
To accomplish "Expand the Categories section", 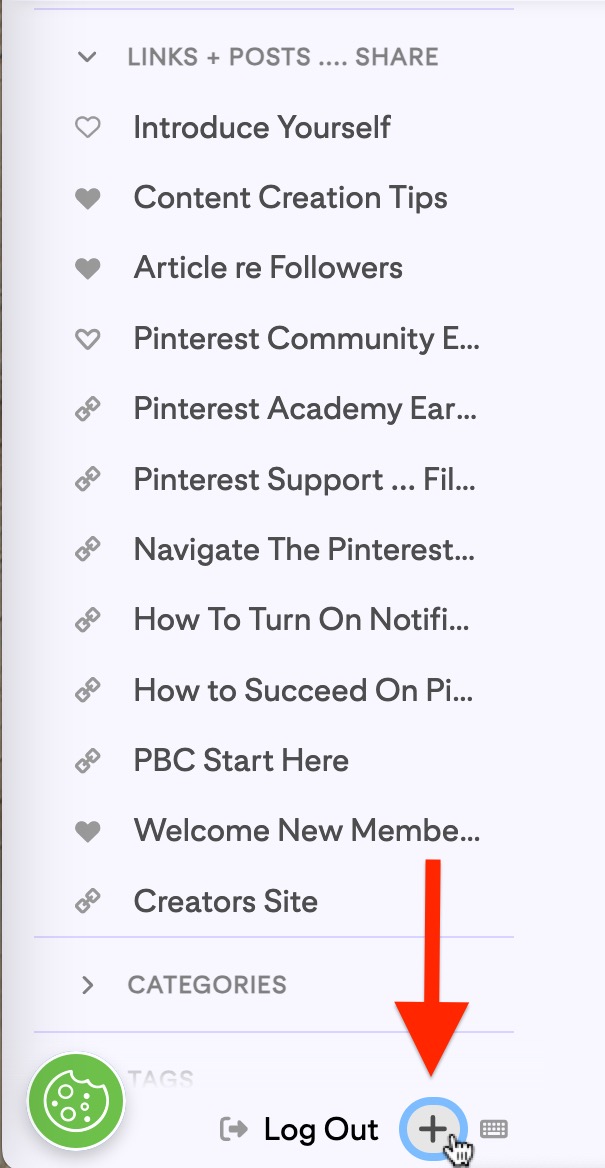I will [x=88, y=985].
